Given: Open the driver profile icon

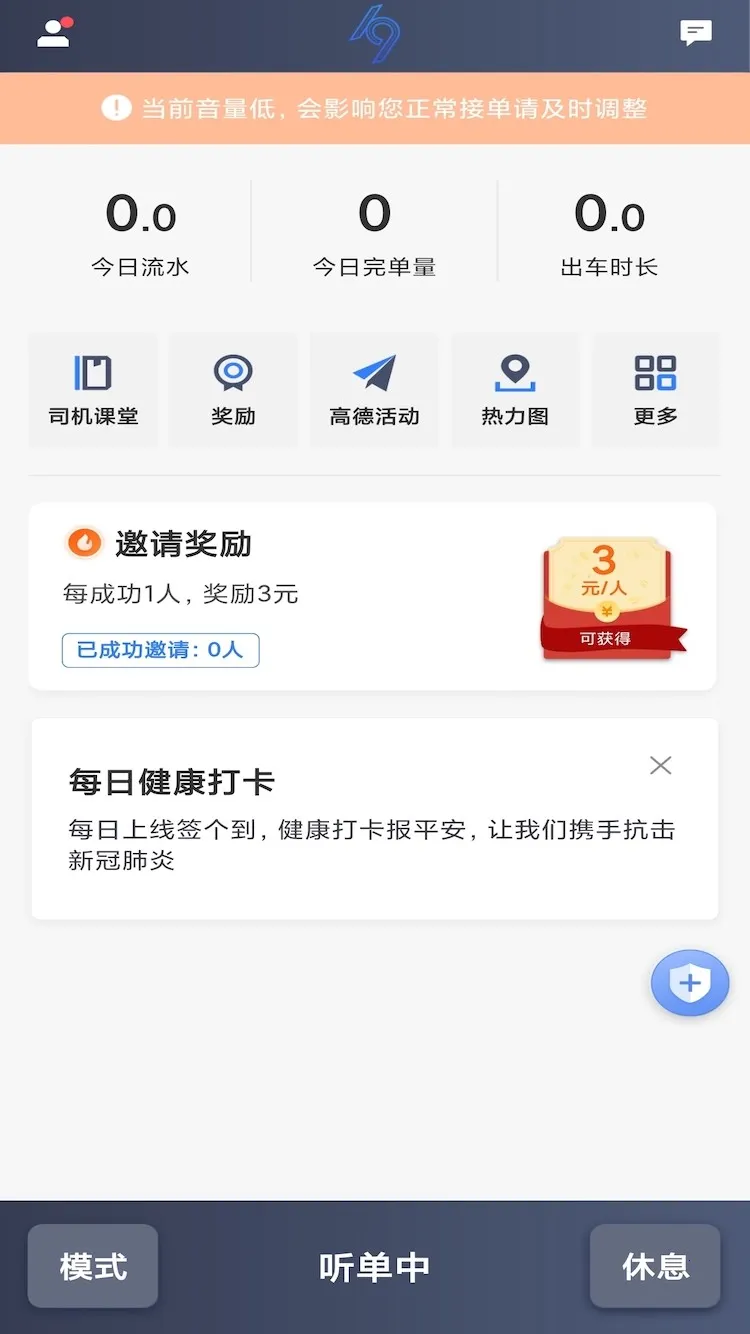Looking at the screenshot, I should pyautogui.click(x=54, y=33).
